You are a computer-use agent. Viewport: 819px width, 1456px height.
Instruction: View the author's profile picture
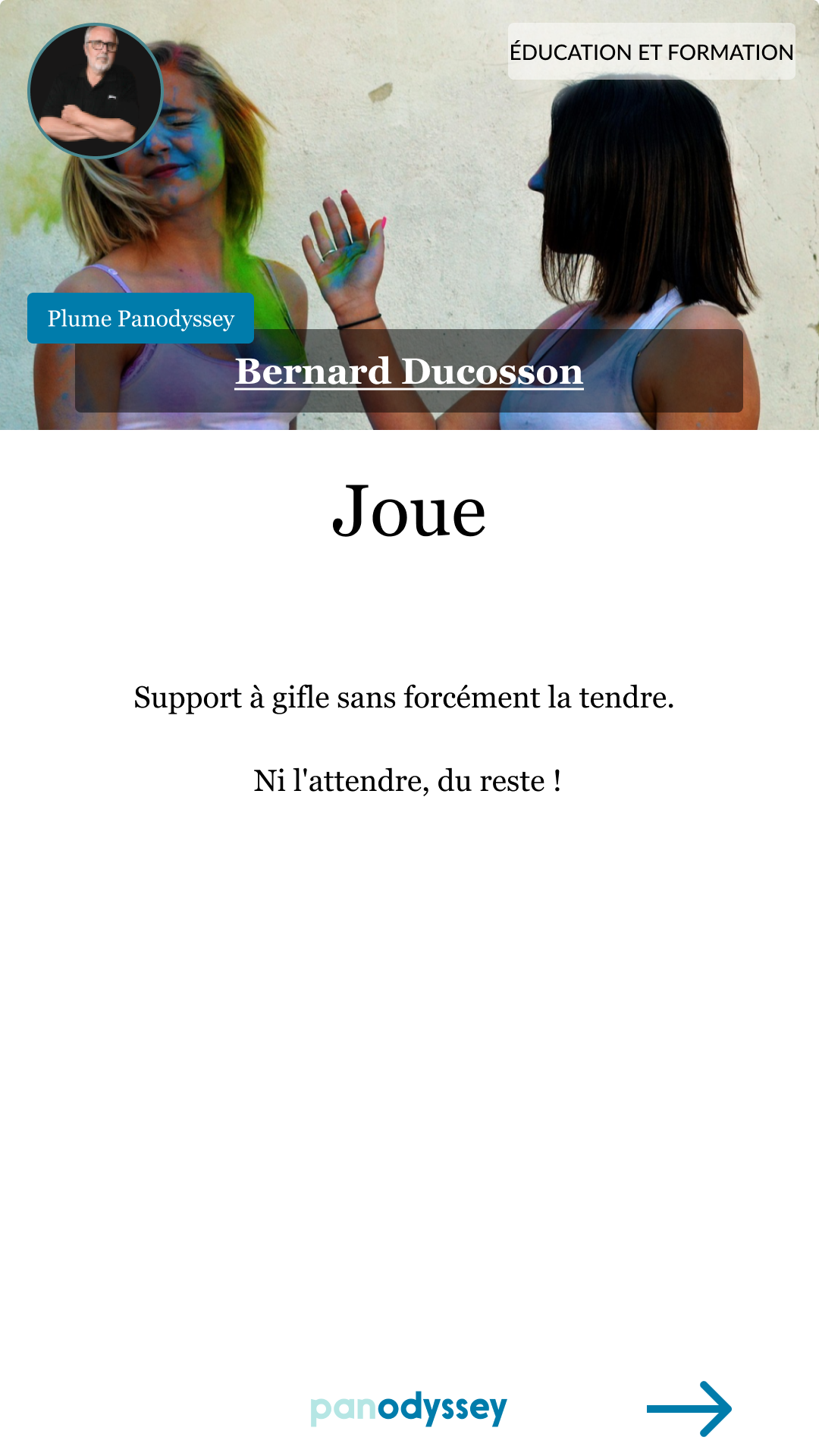pyautogui.click(x=96, y=91)
